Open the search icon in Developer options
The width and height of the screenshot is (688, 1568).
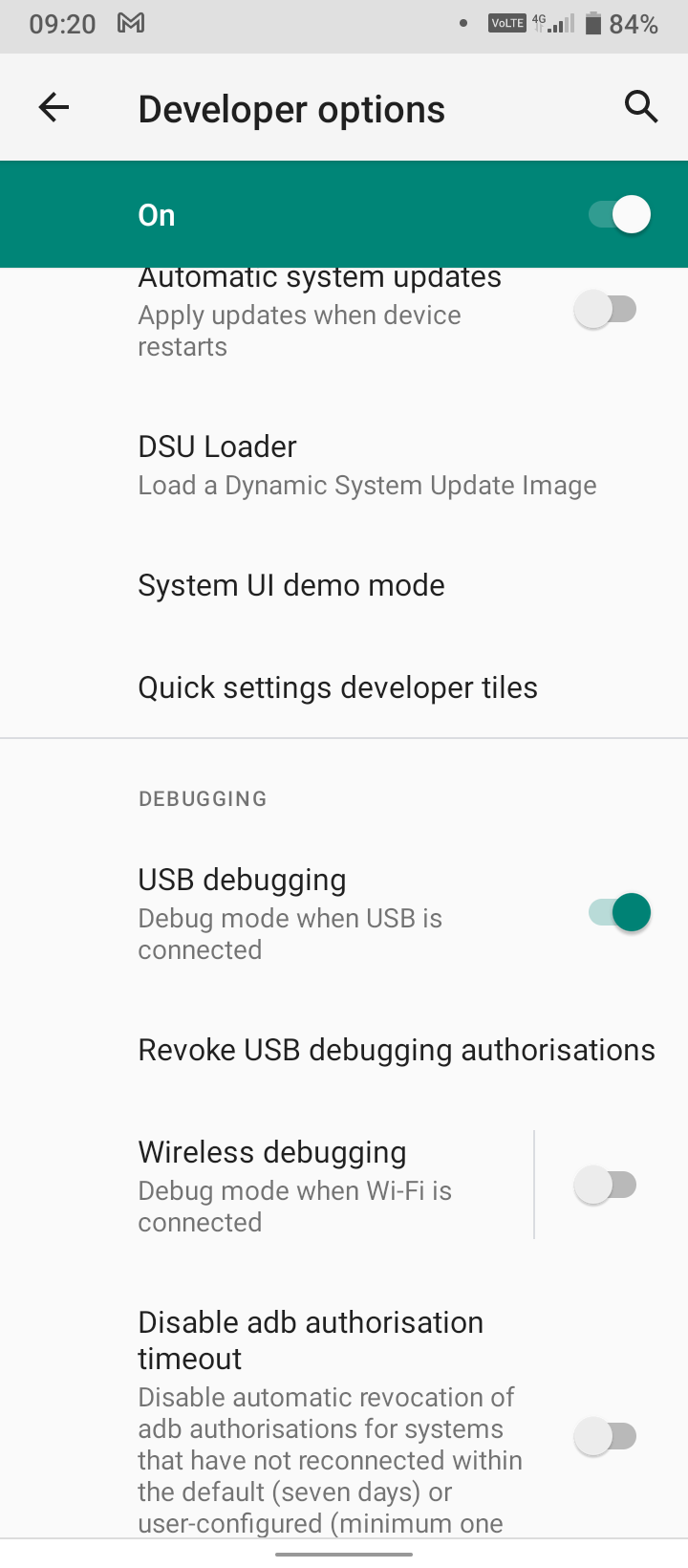pos(640,107)
